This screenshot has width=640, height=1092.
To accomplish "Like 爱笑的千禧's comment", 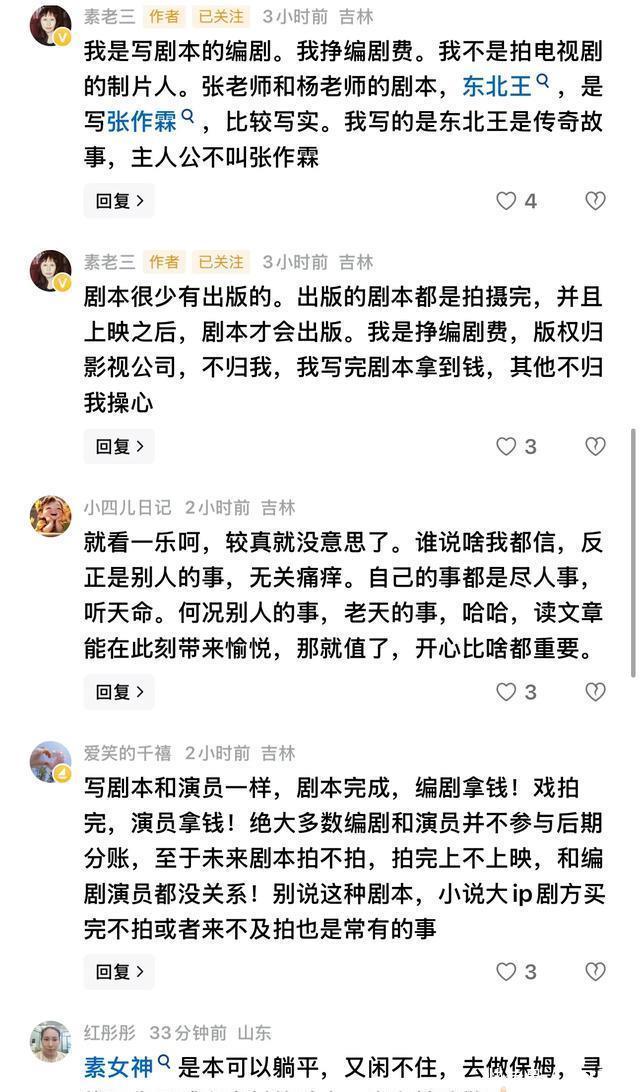I will click(x=507, y=971).
